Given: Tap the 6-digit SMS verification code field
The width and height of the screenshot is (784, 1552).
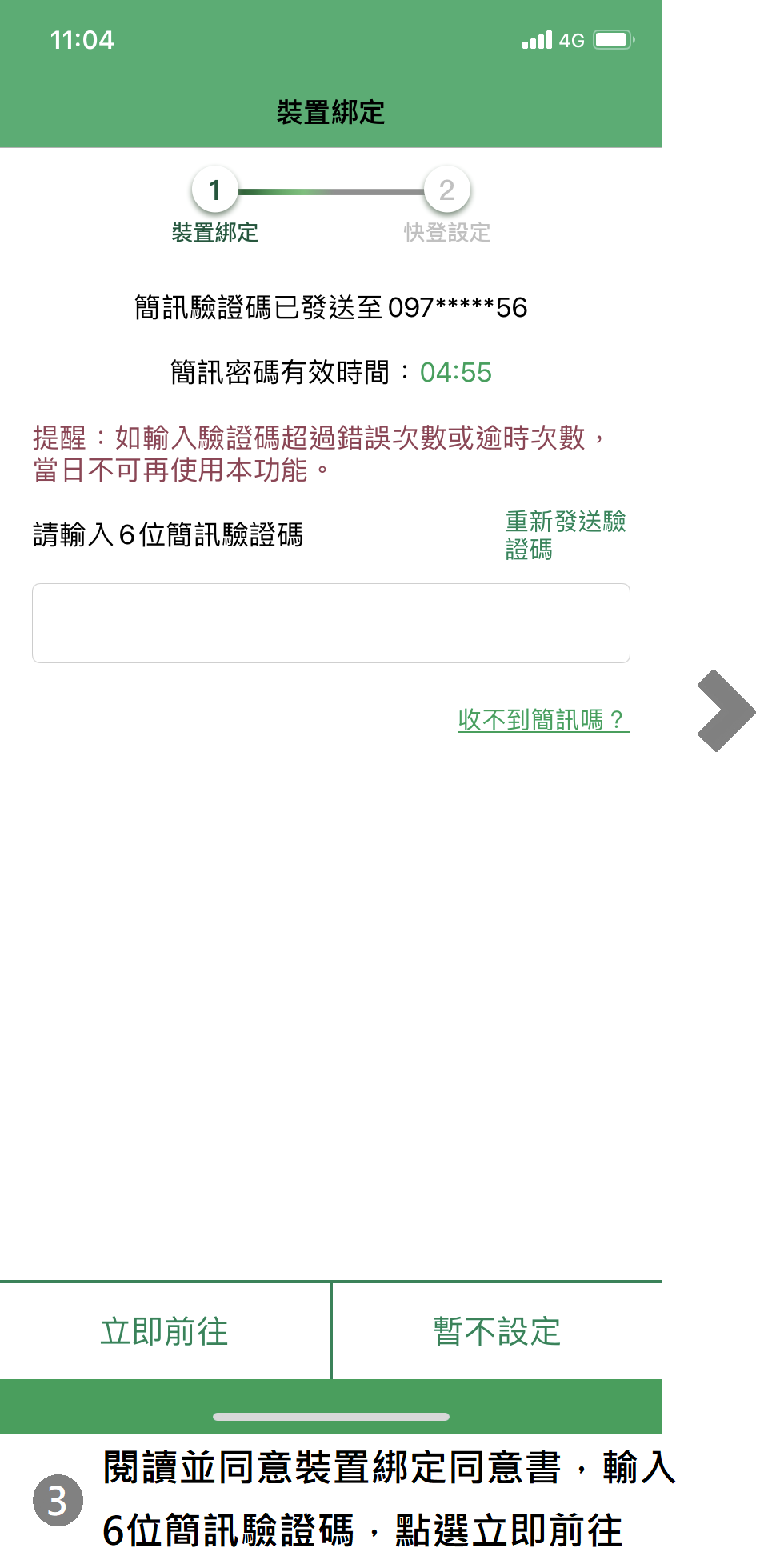Looking at the screenshot, I should [330, 623].
